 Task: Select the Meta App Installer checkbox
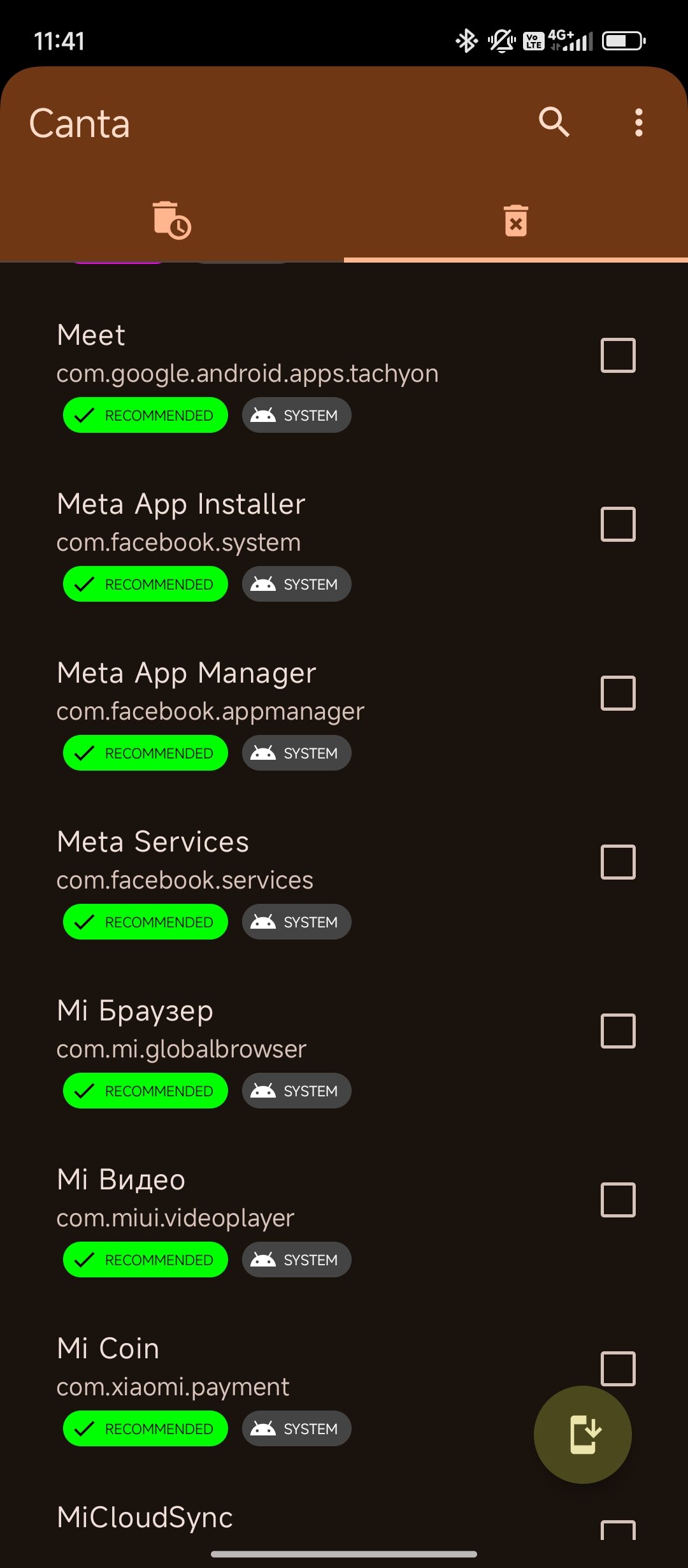click(x=618, y=524)
